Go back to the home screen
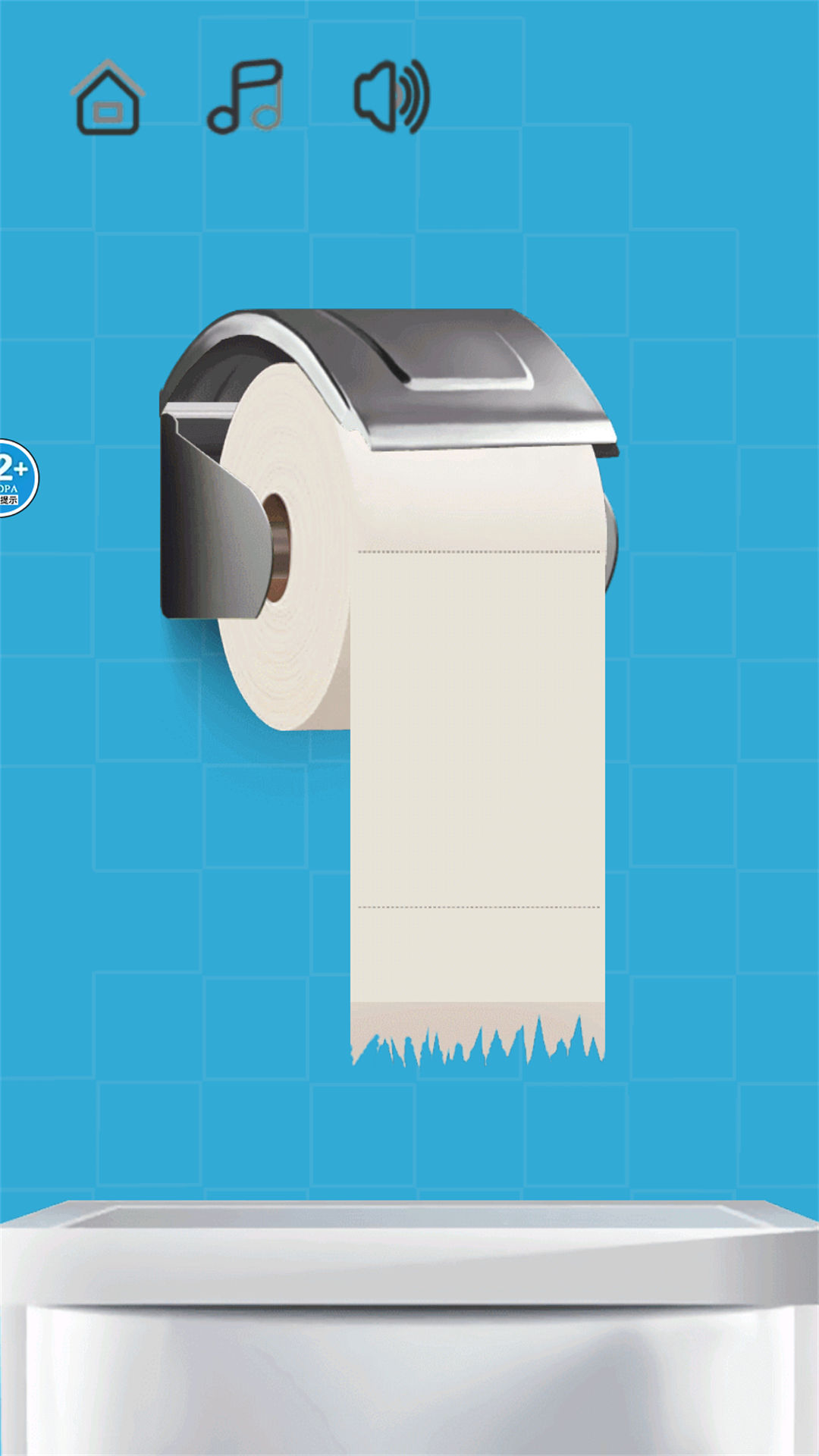Image resolution: width=819 pixels, height=1456 pixels. pyautogui.click(x=108, y=99)
